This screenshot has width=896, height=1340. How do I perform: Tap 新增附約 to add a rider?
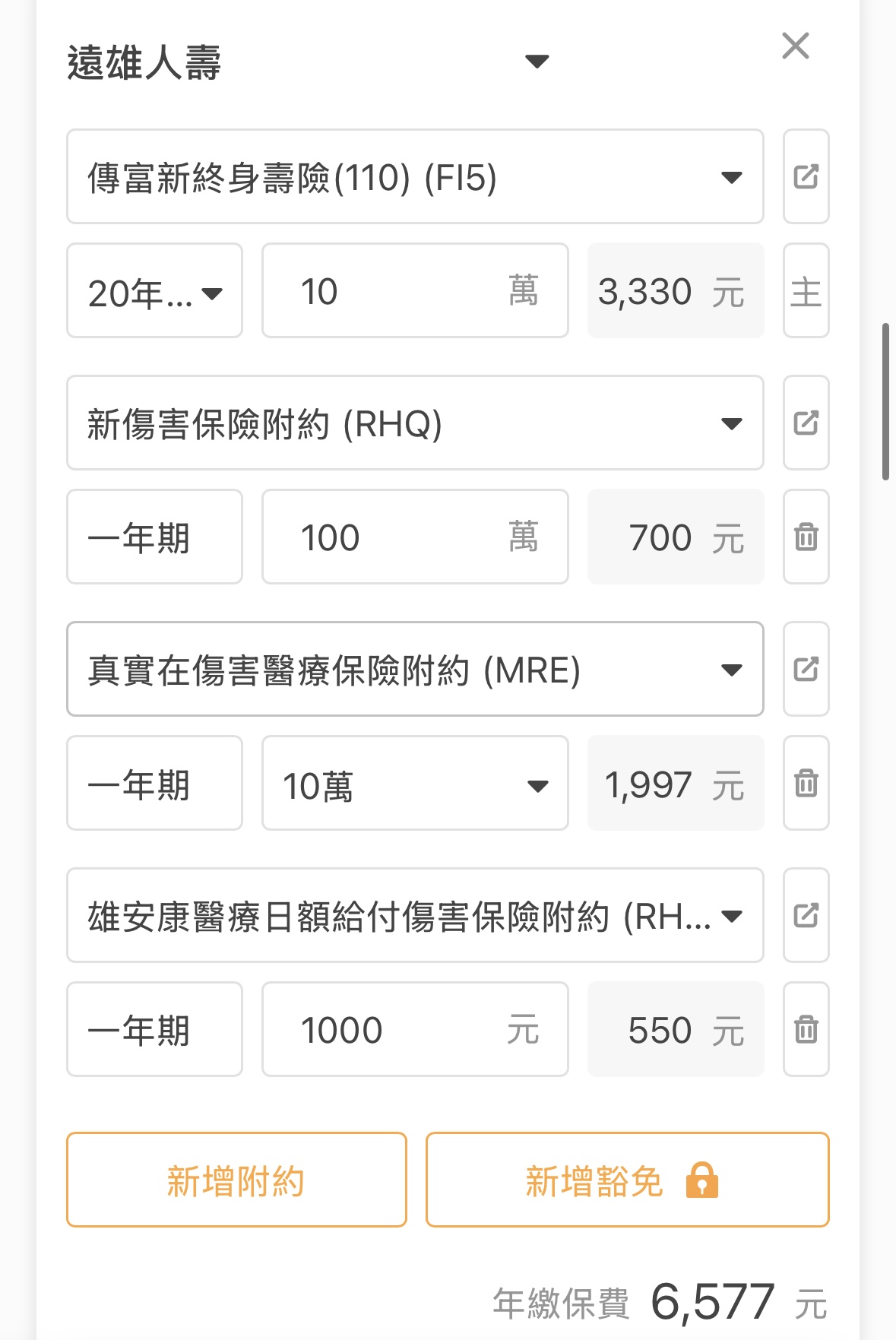pos(236,1180)
